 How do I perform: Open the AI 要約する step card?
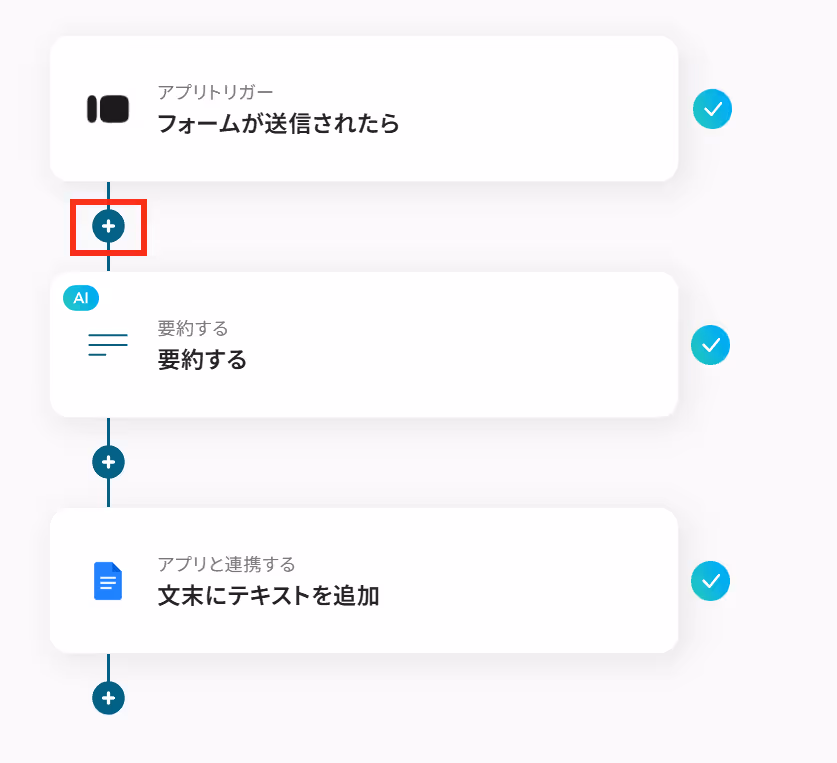tap(364, 345)
